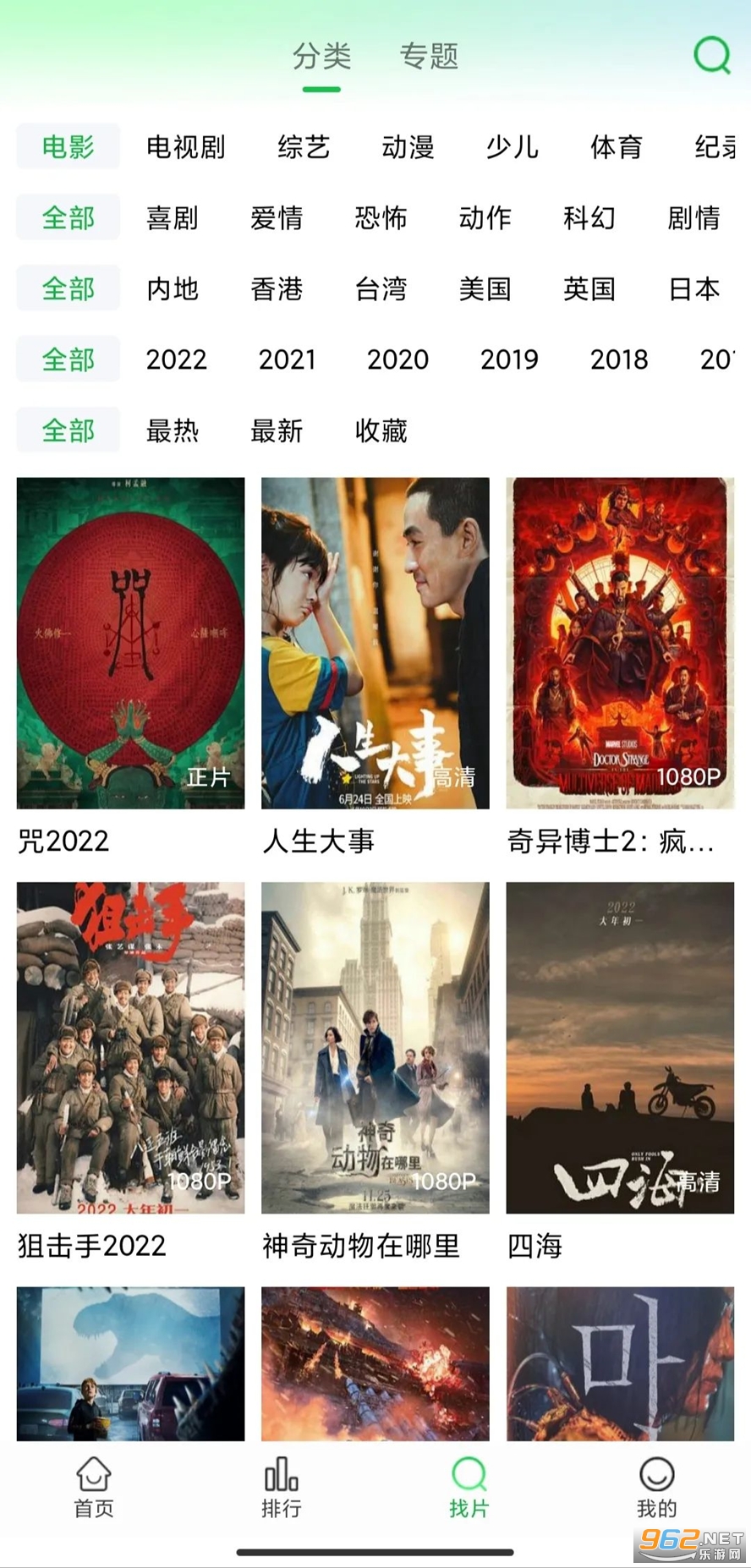Pick the year 2019 filter

pyautogui.click(x=509, y=360)
